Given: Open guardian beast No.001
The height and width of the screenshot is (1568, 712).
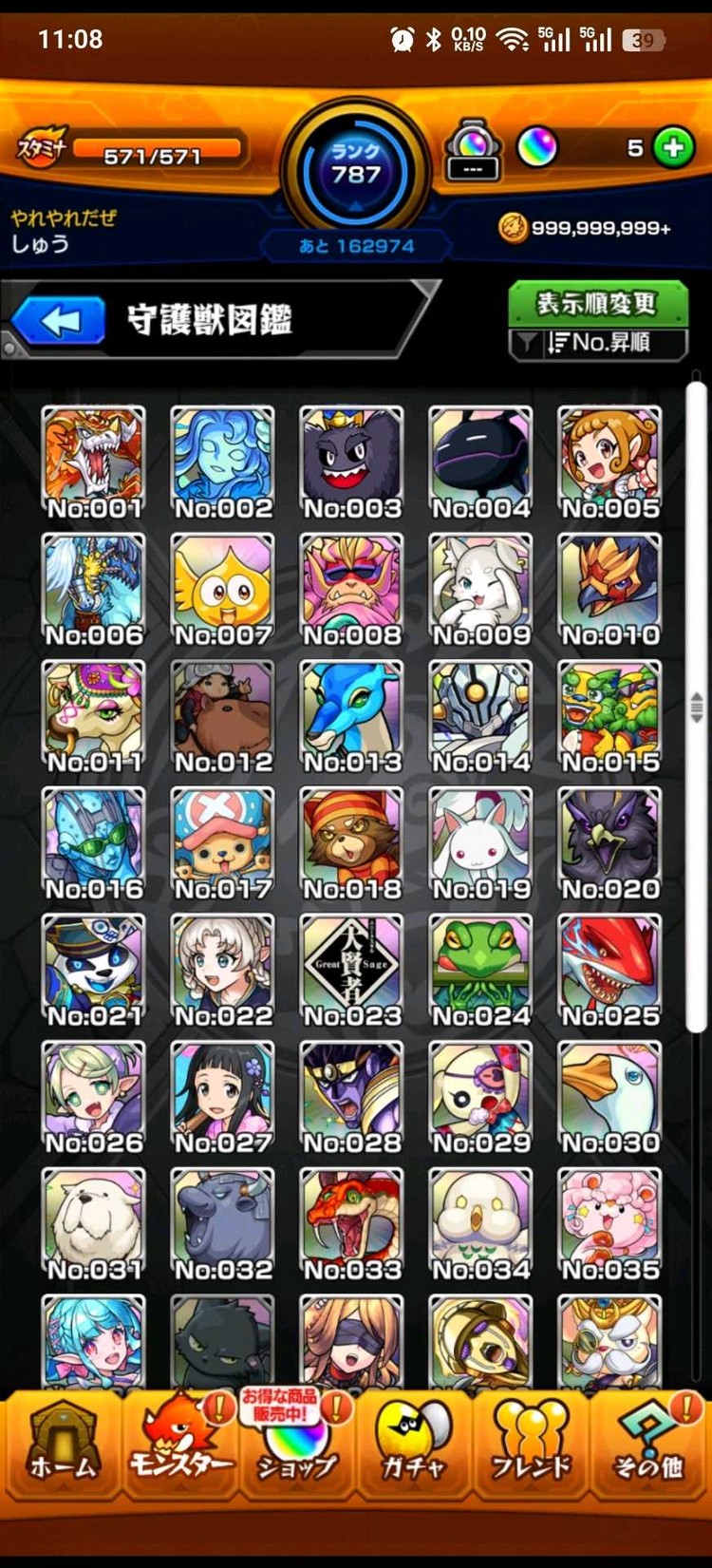Looking at the screenshot, I should pyautogui.click(x=94, y=462).
